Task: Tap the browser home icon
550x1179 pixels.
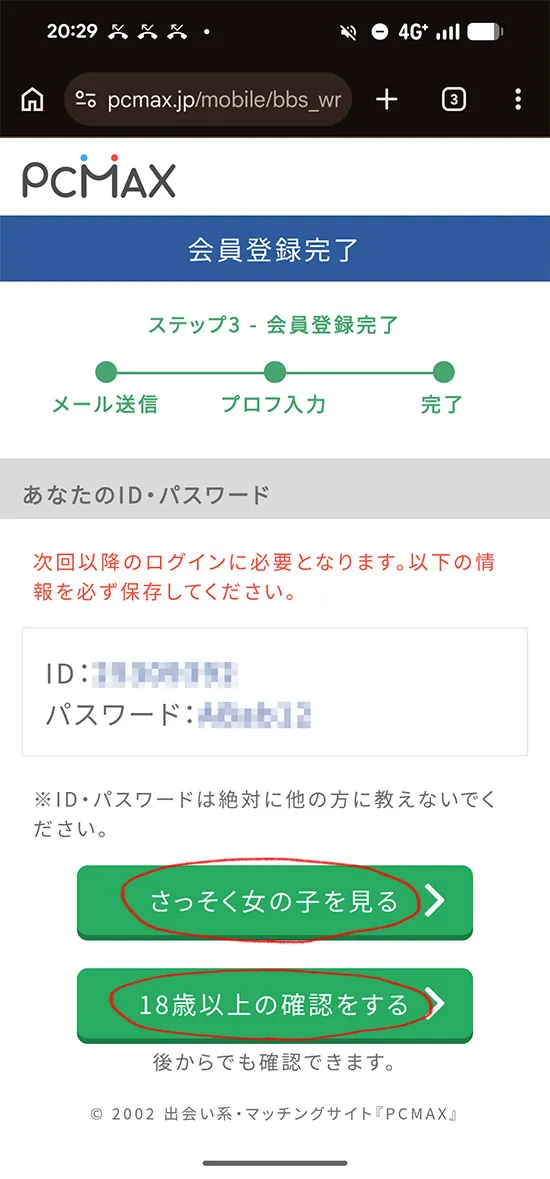Action: (x=32, y=99)
